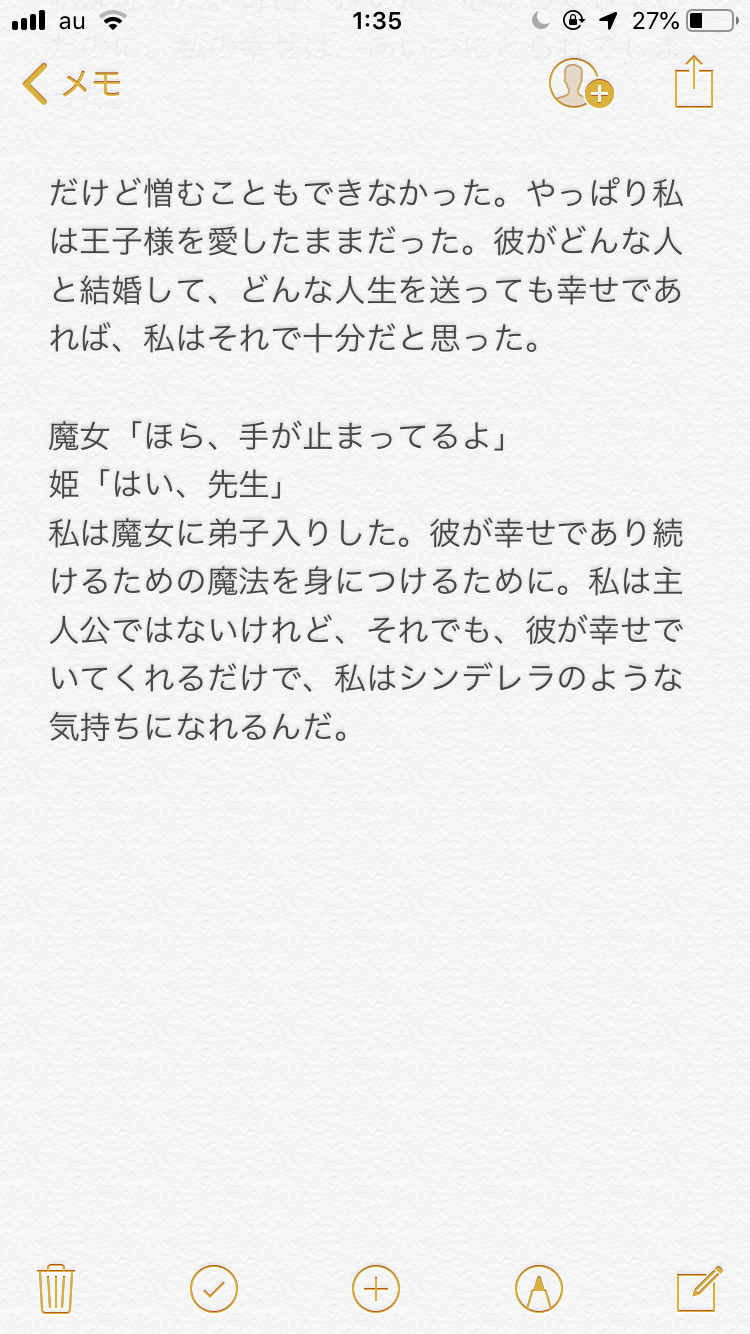Viewport: 750px width, 1334px height.
Task: Open the plus attachment menu
Action: [x=376, y=1287]
